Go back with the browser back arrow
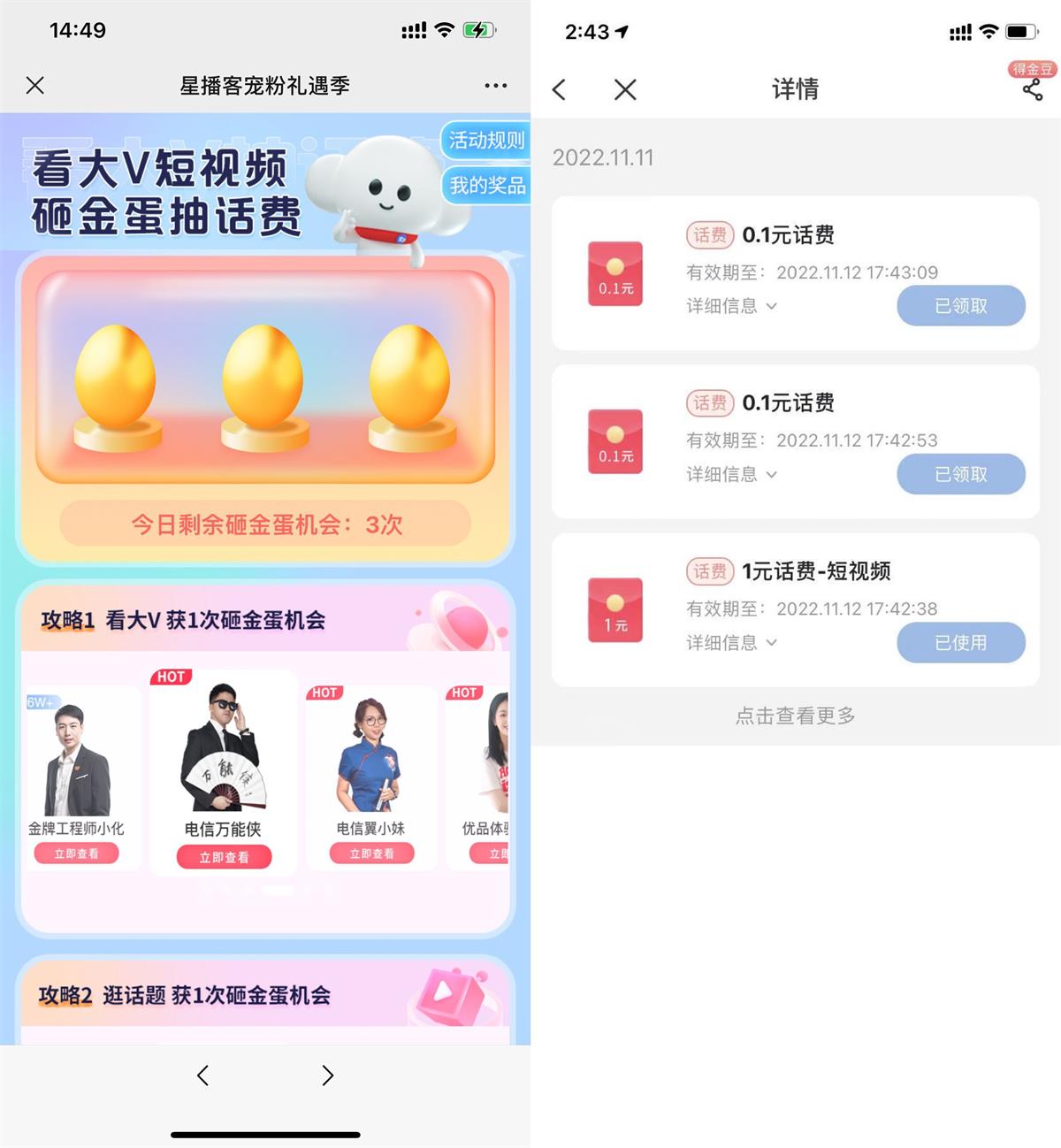Viewport: 1061px width, 1148px height. coord(203,1075)
